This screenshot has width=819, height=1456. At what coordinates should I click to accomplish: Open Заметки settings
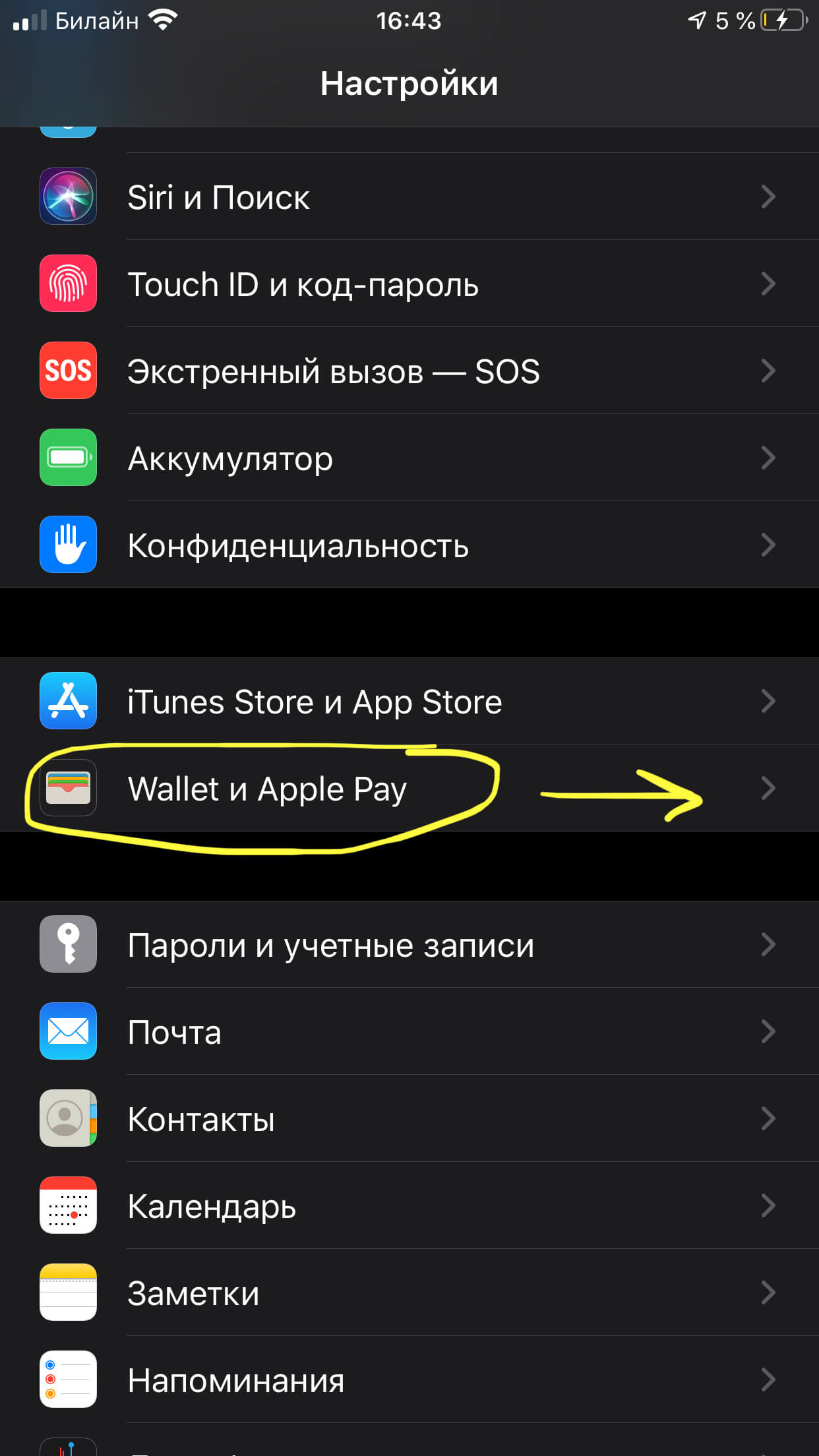(409, 1292)
